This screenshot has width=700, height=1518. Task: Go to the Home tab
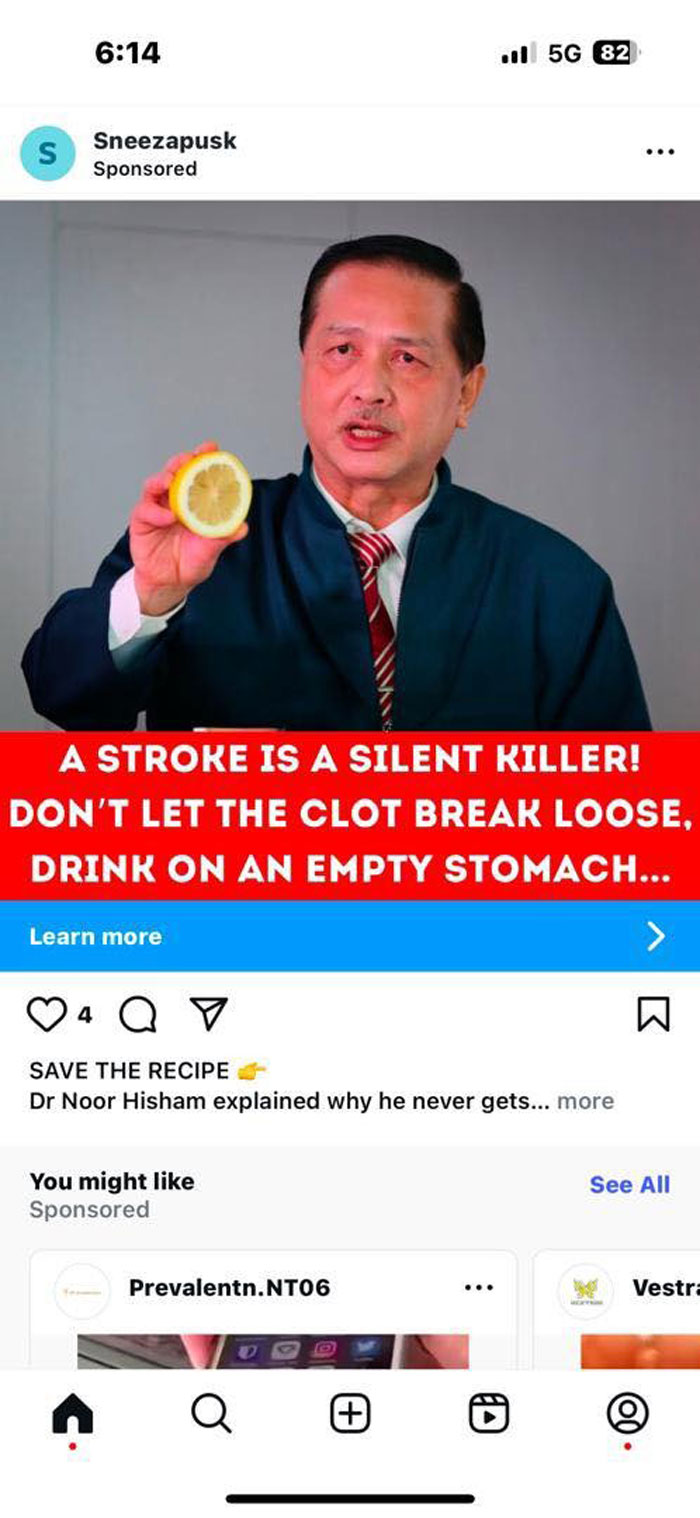(x=72, y=1414)
